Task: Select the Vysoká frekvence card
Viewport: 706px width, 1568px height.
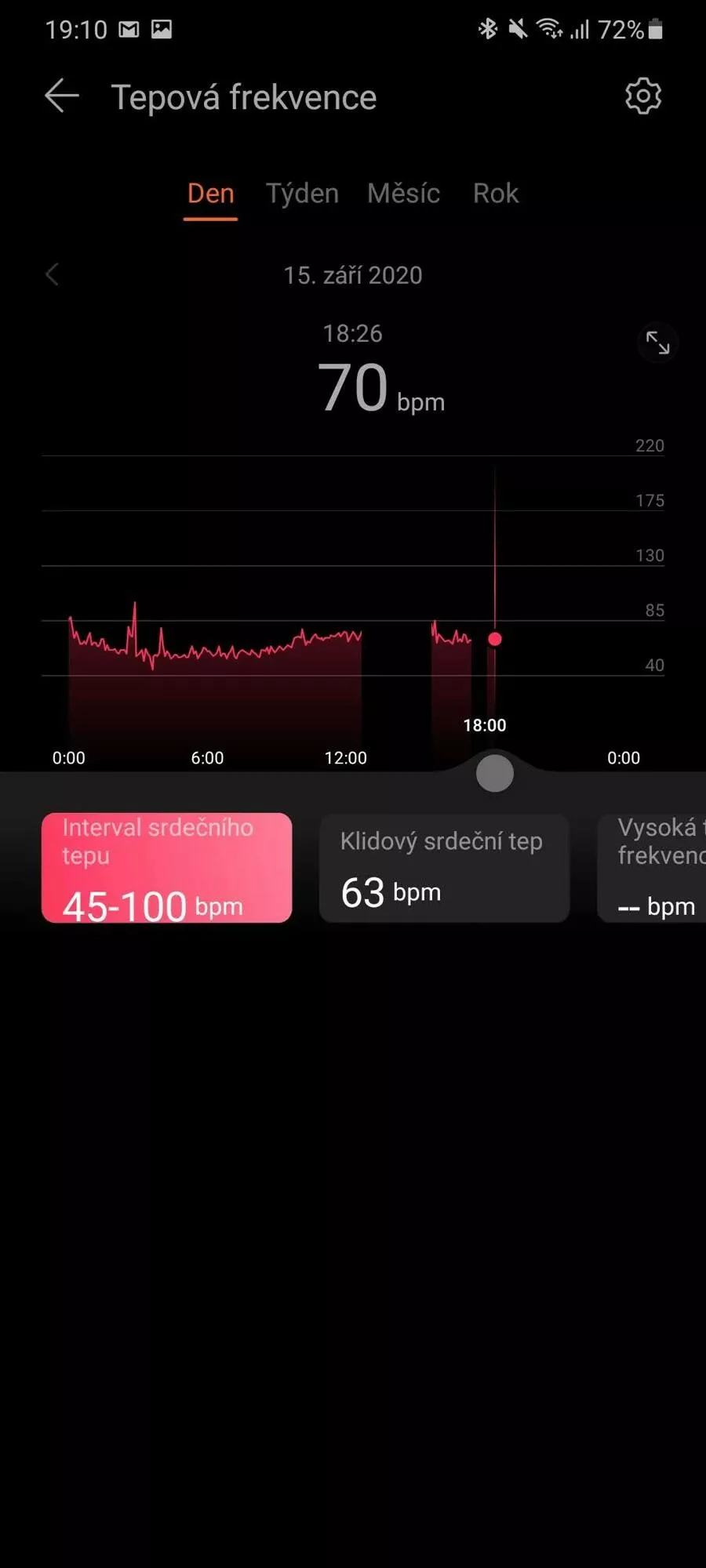Action: click(652, 868)
